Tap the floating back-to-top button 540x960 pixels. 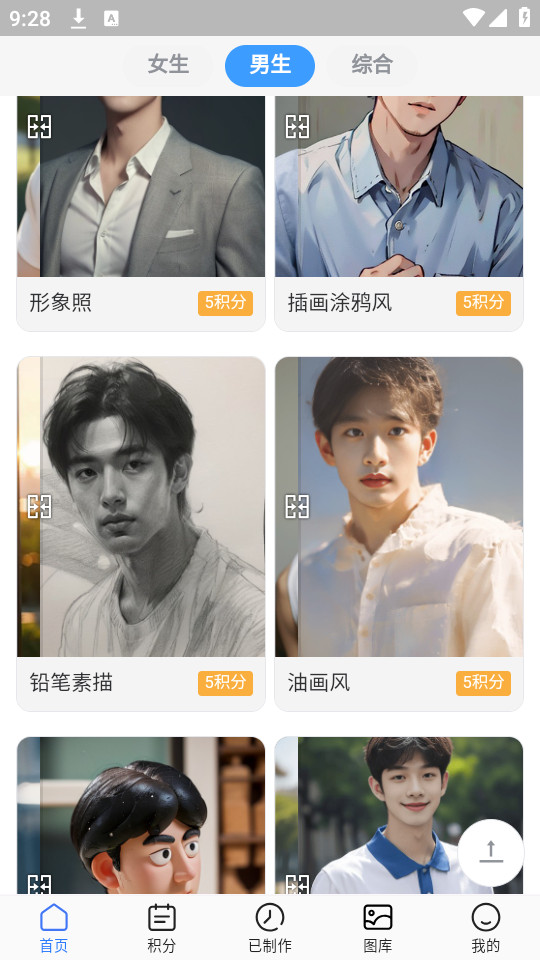point(490,852)
